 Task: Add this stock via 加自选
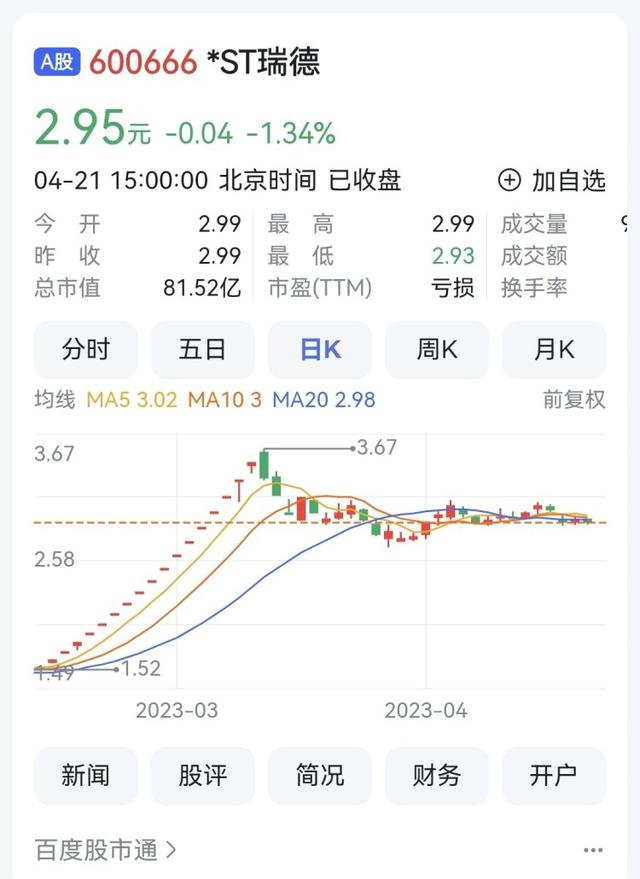pos(552,181)
